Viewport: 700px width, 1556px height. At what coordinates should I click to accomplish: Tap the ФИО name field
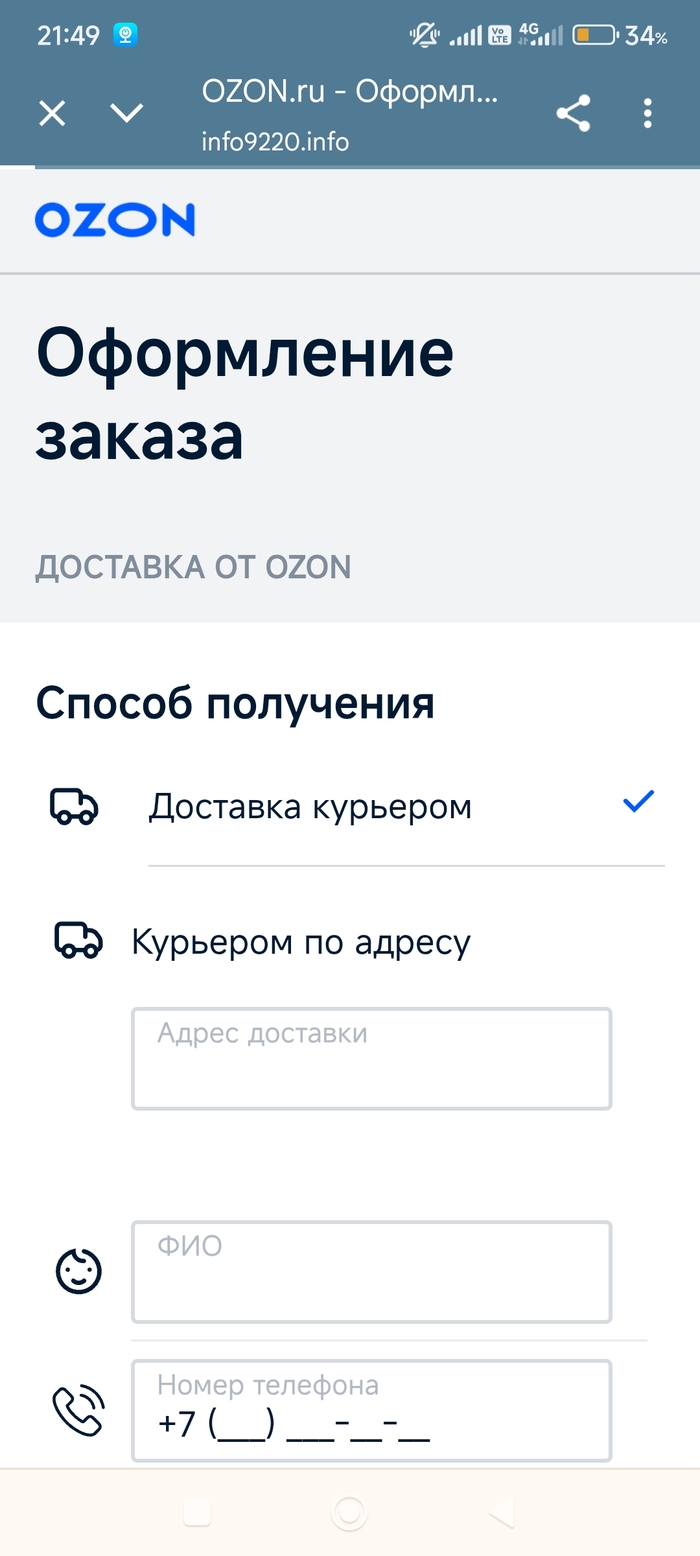pyautogui.click(x=371, y=1272)
